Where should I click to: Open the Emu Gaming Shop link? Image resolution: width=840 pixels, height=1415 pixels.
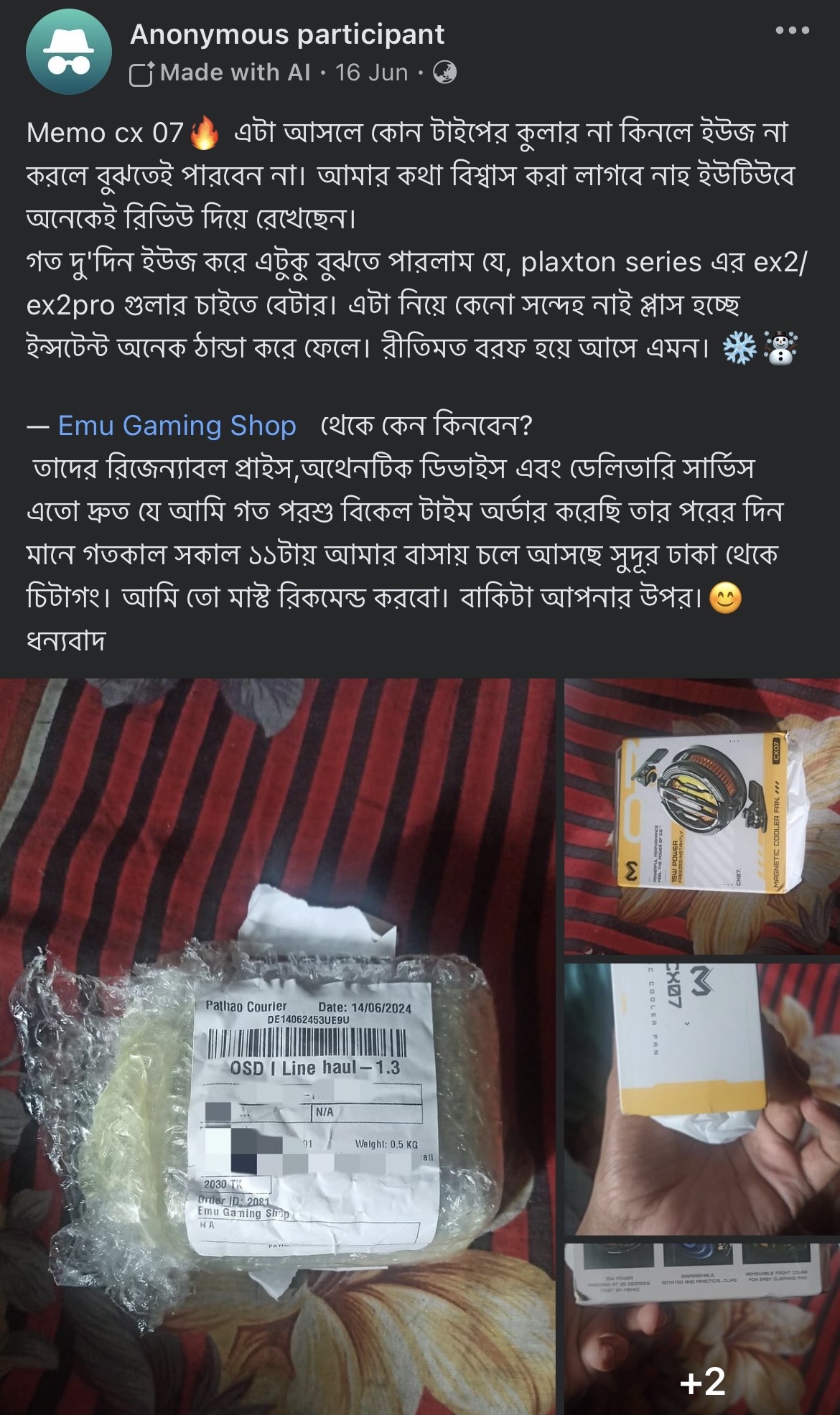coord(177,426)
